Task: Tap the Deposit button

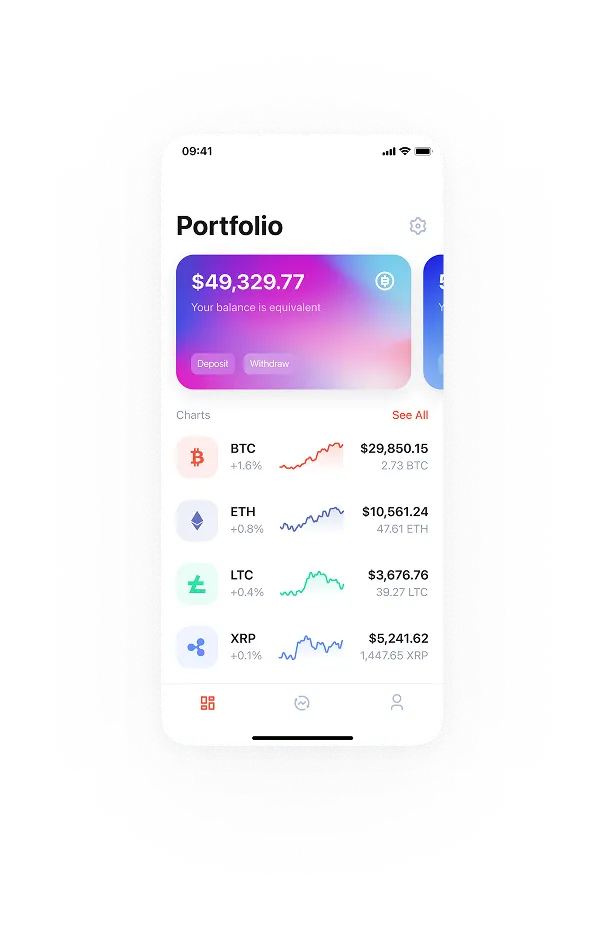Action: click(x=213, y=364)
